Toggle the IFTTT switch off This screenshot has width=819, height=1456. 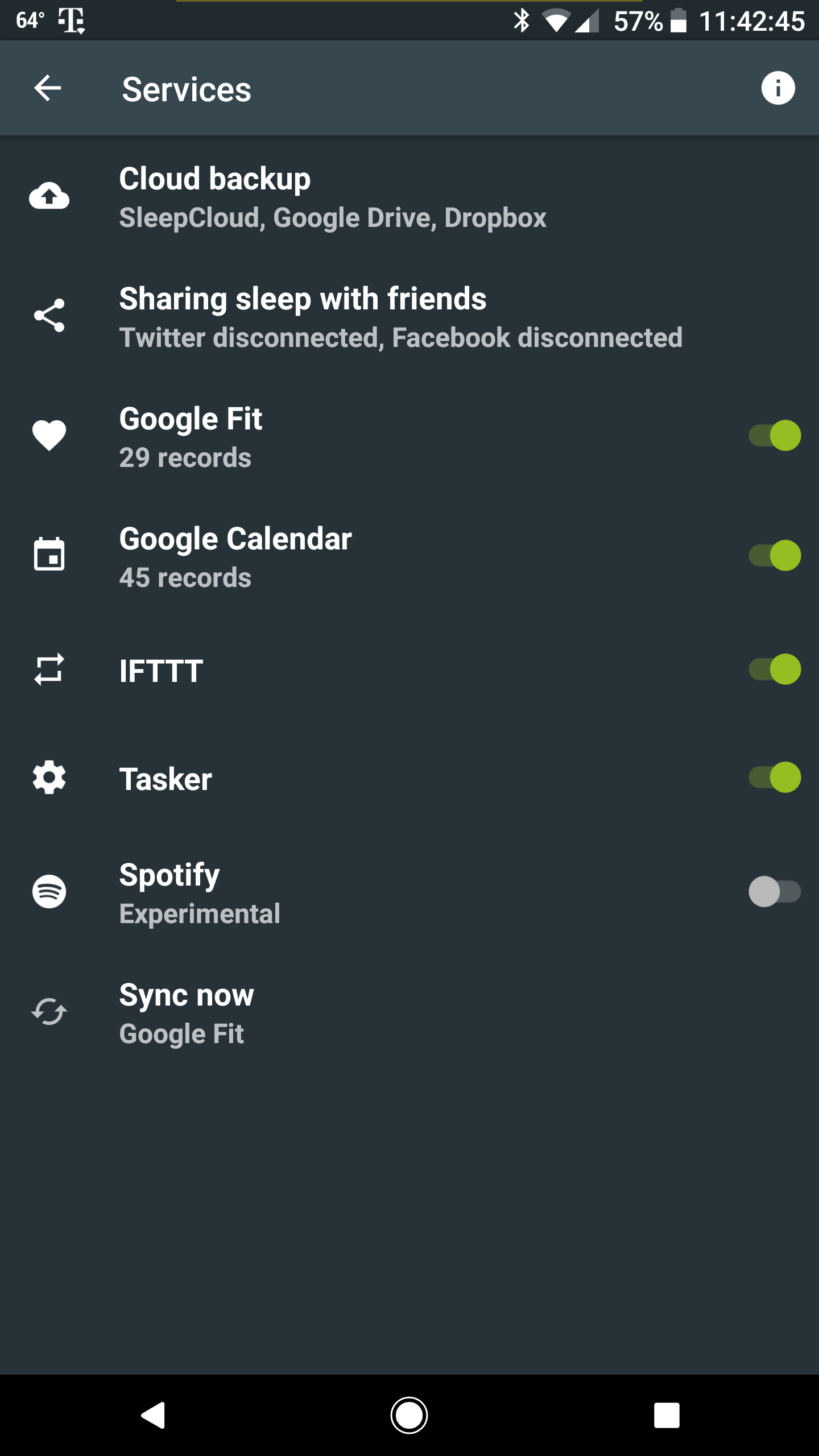[x=773, y=670]
